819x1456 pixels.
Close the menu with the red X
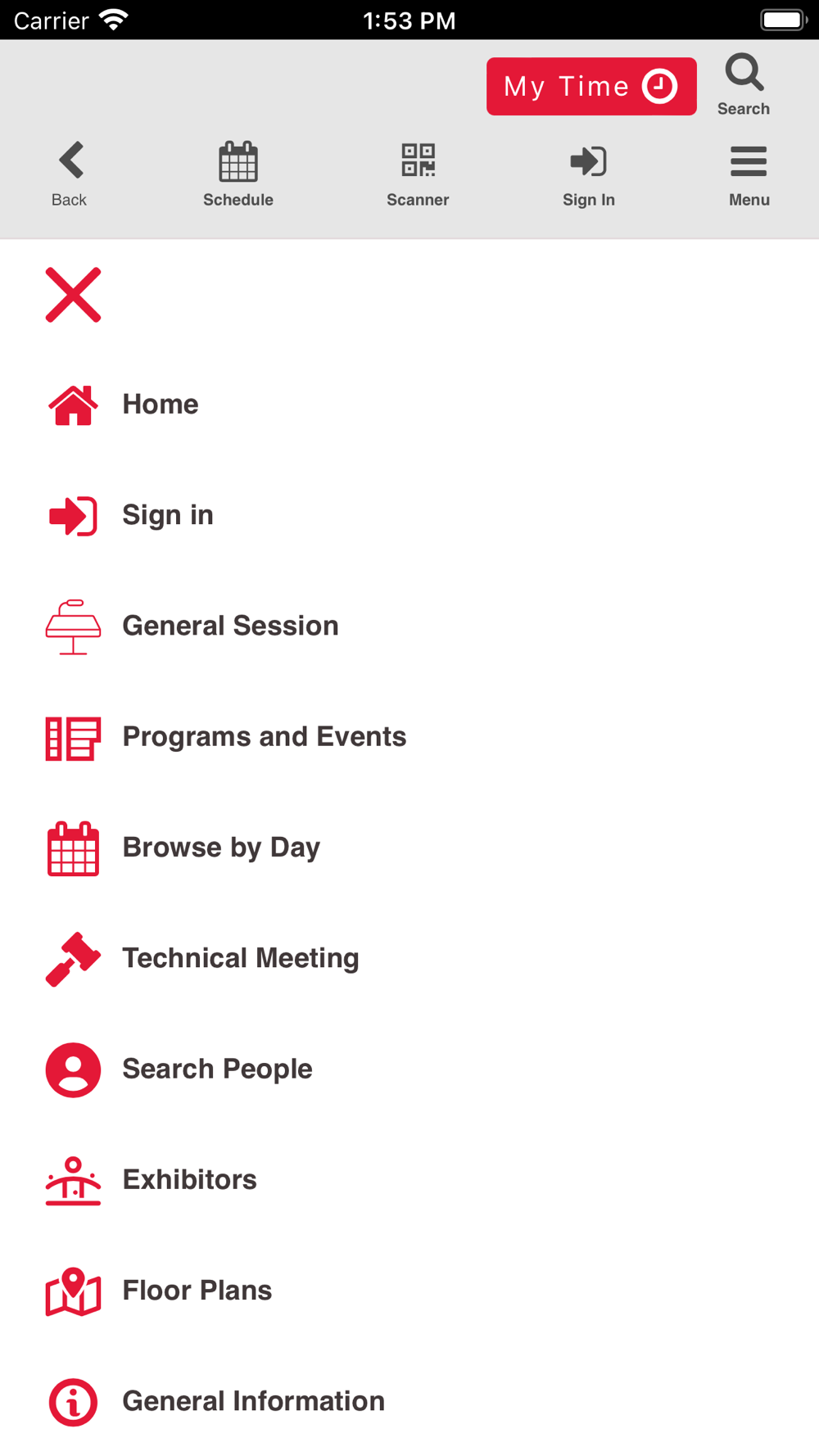[73, 295]
